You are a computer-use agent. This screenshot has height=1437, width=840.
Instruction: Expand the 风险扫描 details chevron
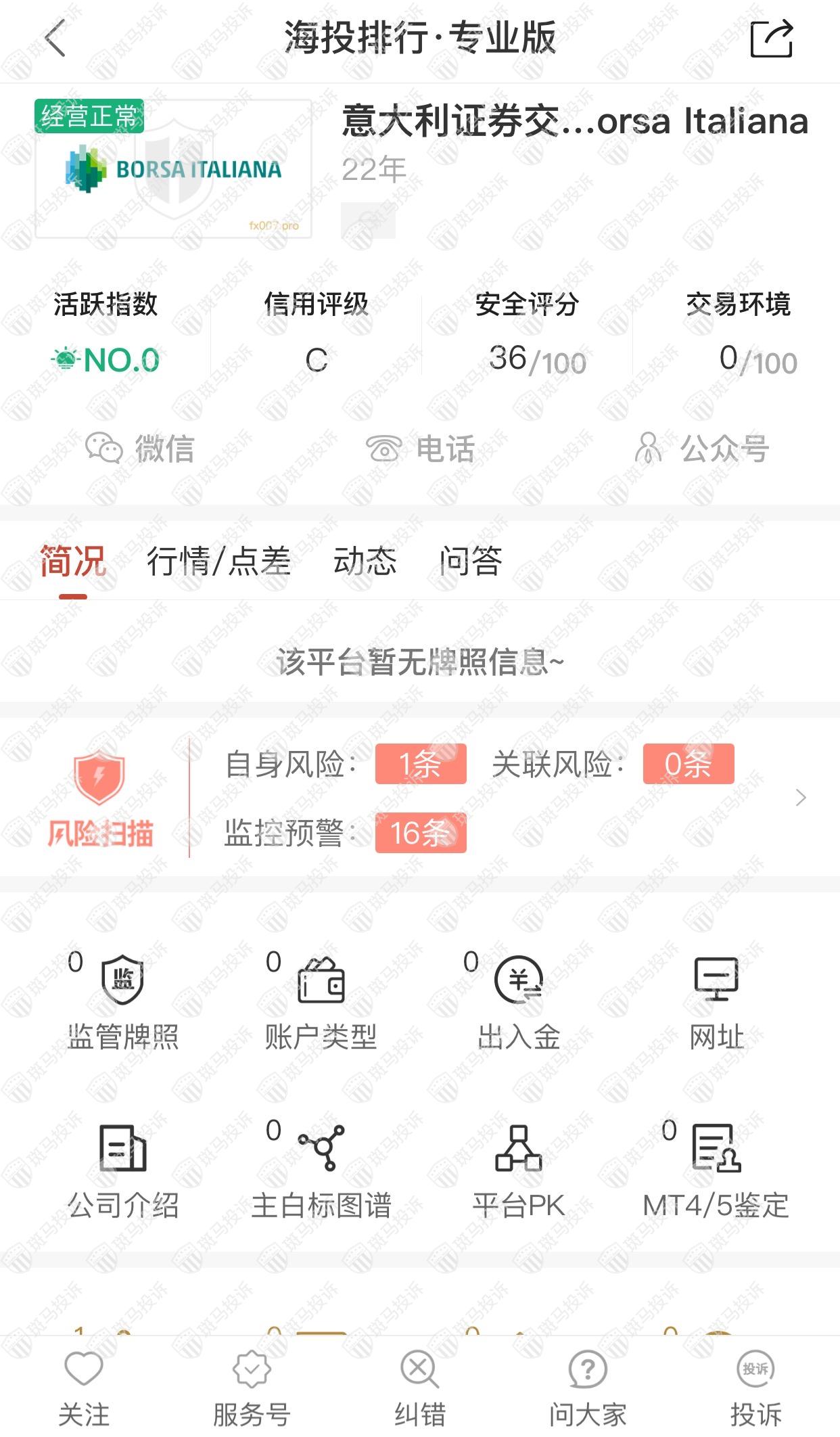click(801, 798)
